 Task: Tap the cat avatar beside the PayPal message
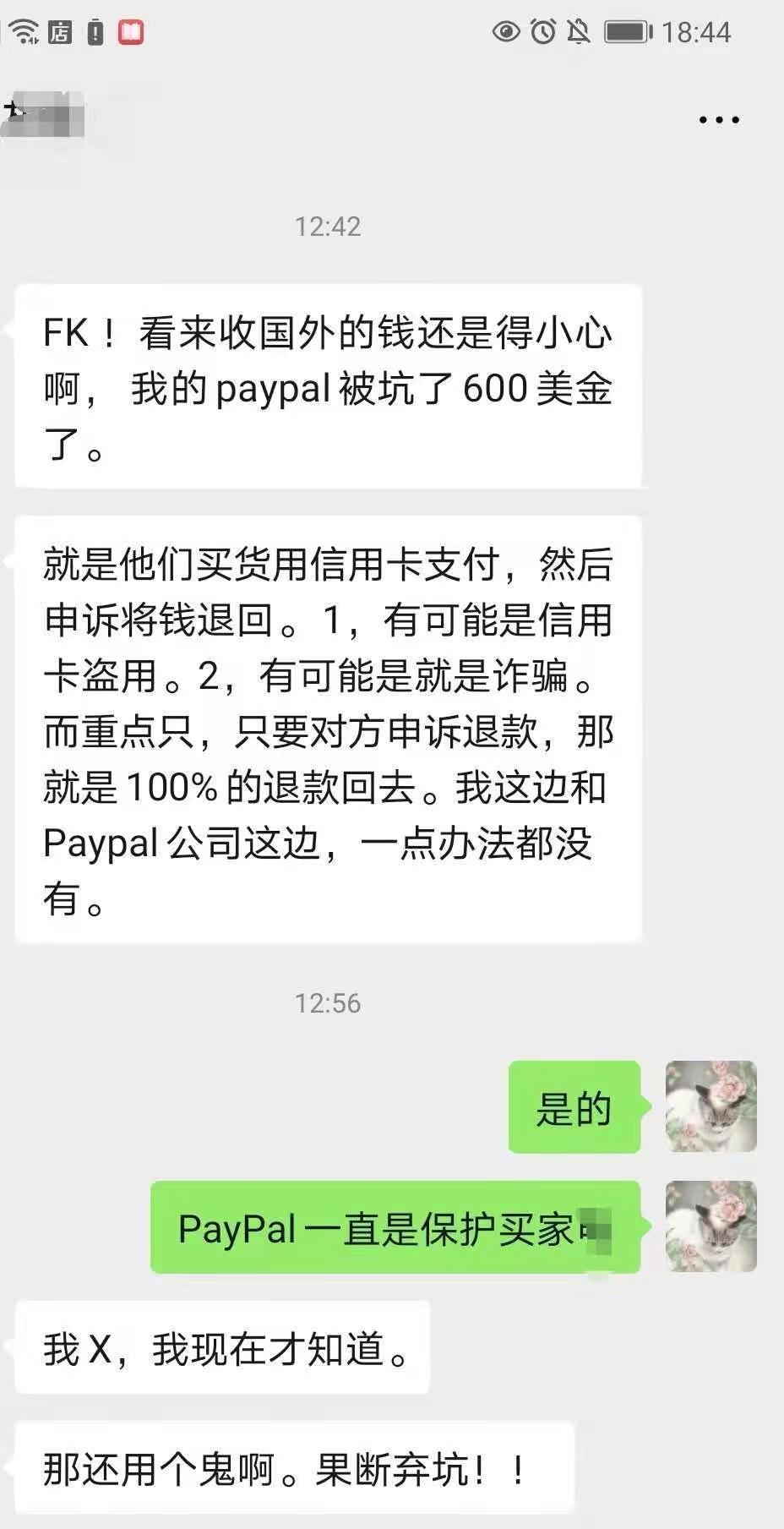710,1226
